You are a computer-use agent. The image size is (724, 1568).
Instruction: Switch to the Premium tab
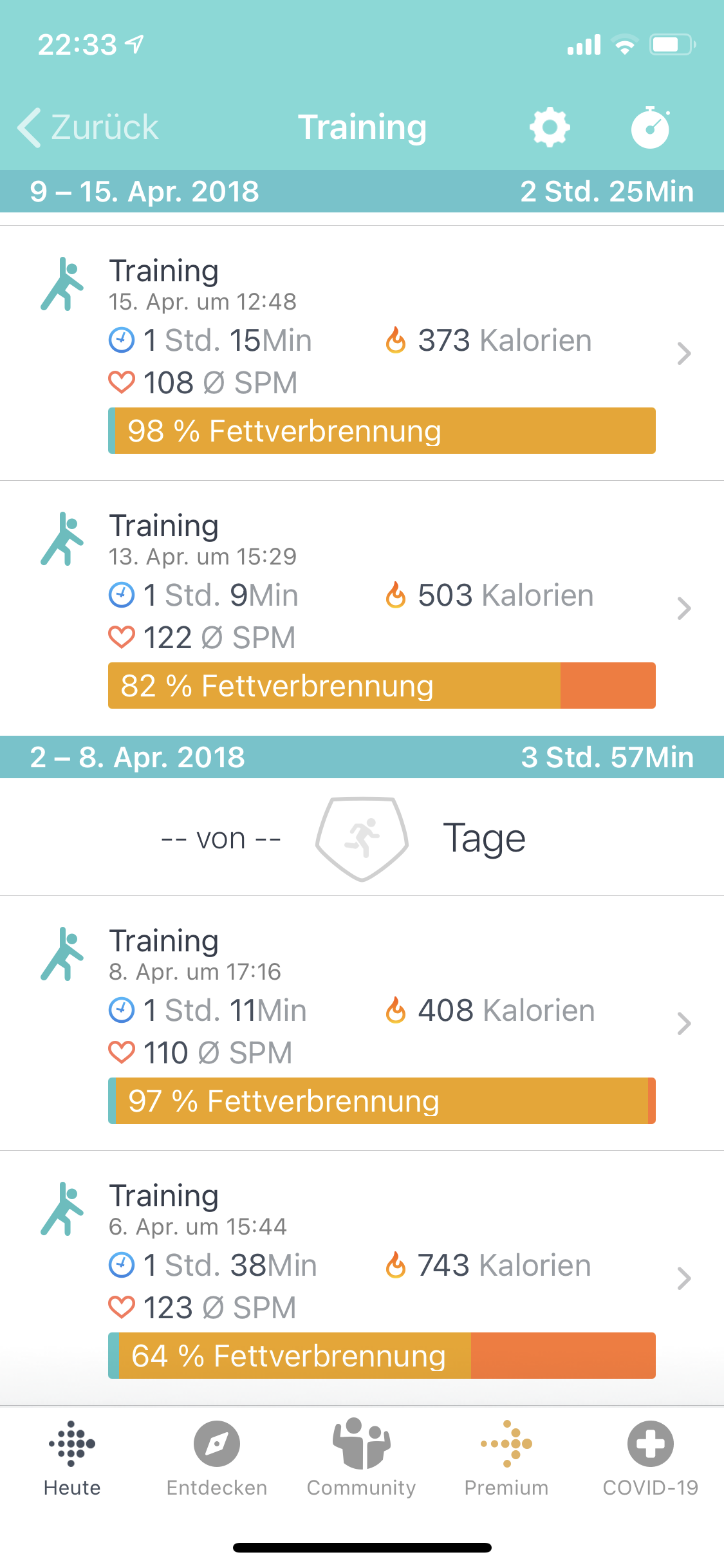click(506, 1459)
